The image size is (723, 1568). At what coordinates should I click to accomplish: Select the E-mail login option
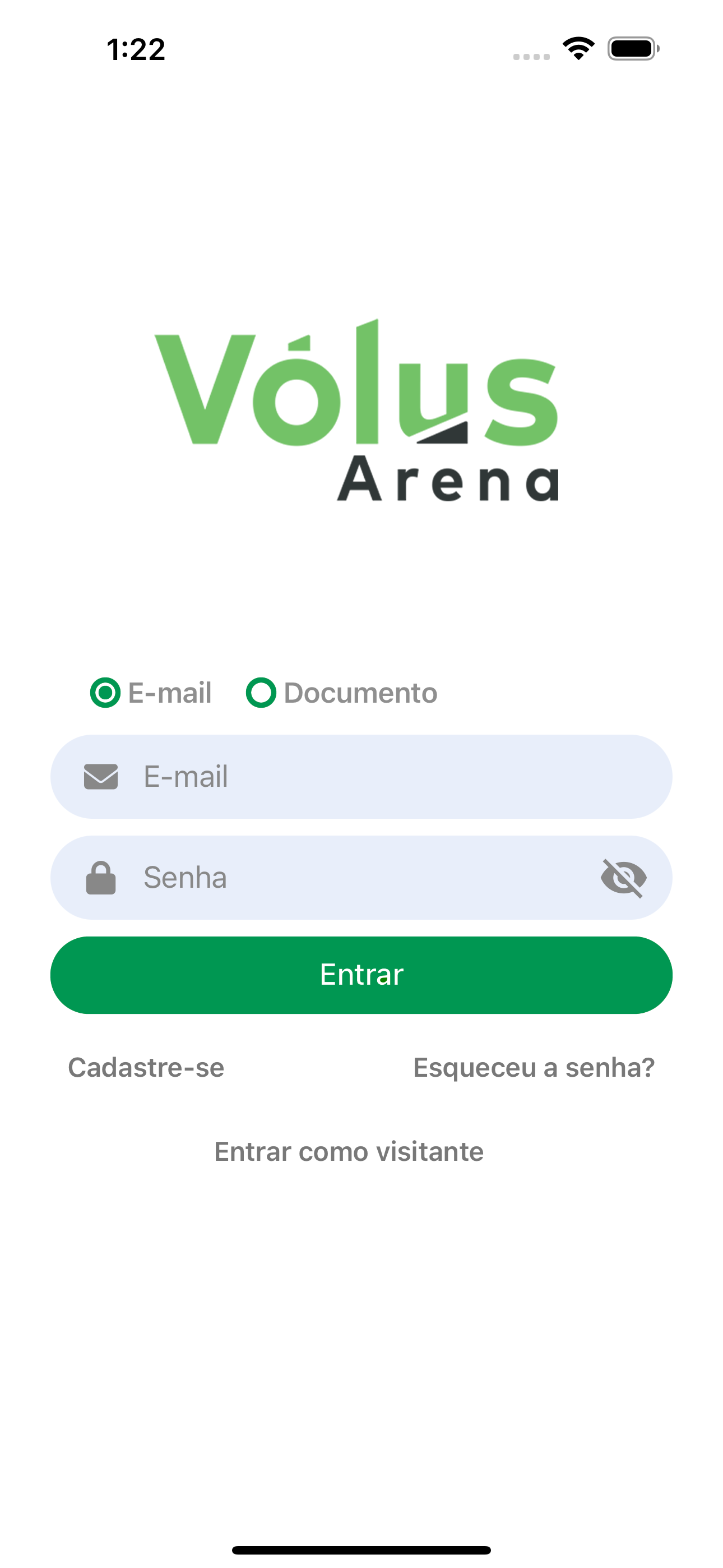click(107, 692)
